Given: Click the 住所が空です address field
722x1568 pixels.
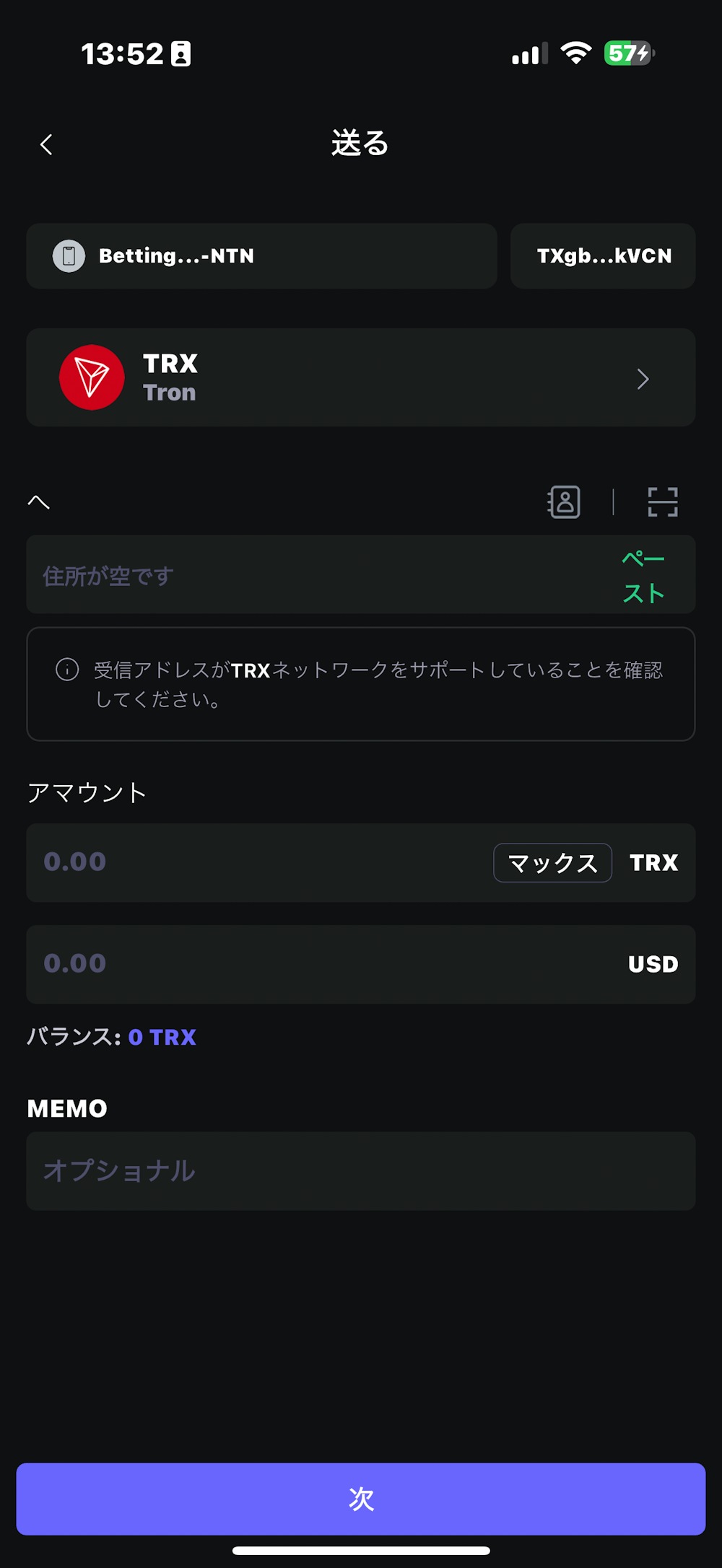Looking at the screenshot, I should click(289, 575).
